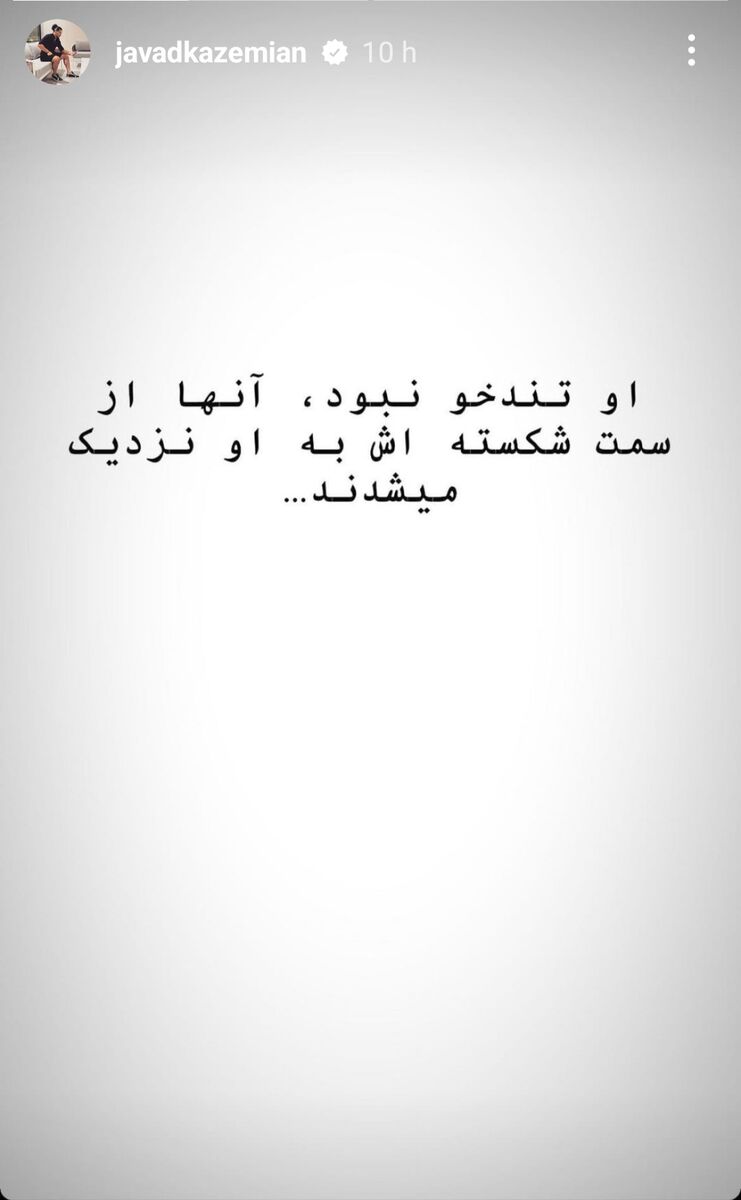Open the story overflow menu
Screen dimensions: 741x1200
(x=691, y=51)
